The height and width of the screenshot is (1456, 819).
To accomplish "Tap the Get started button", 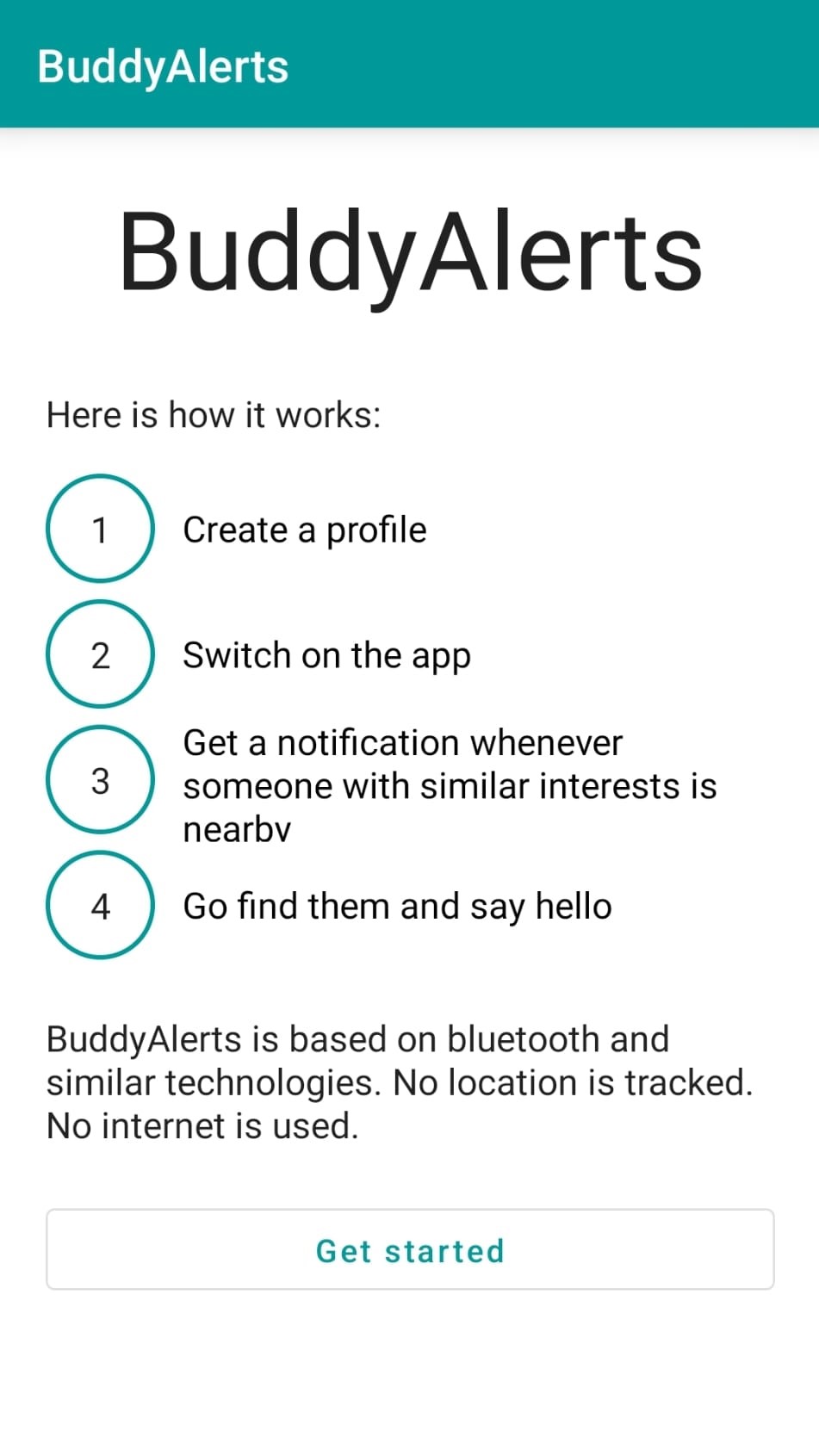I will click(x=410, y=1249).
